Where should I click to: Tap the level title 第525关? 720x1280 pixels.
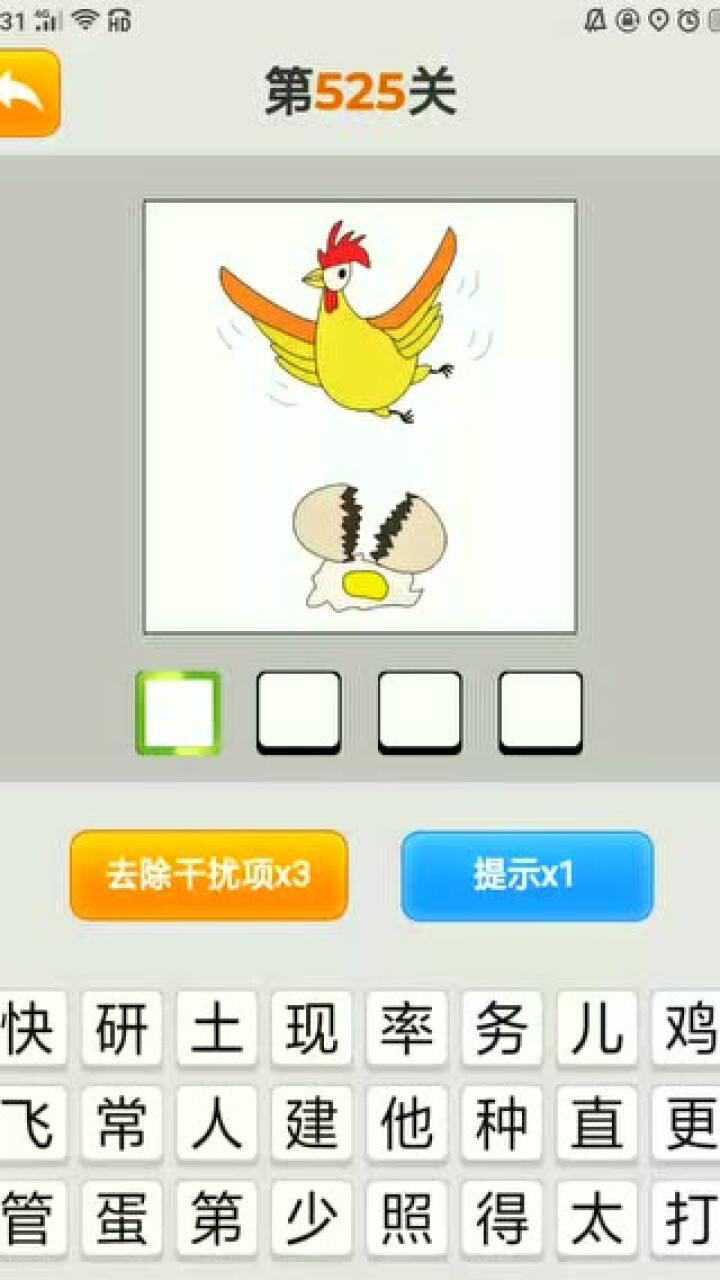coord(360,90)
